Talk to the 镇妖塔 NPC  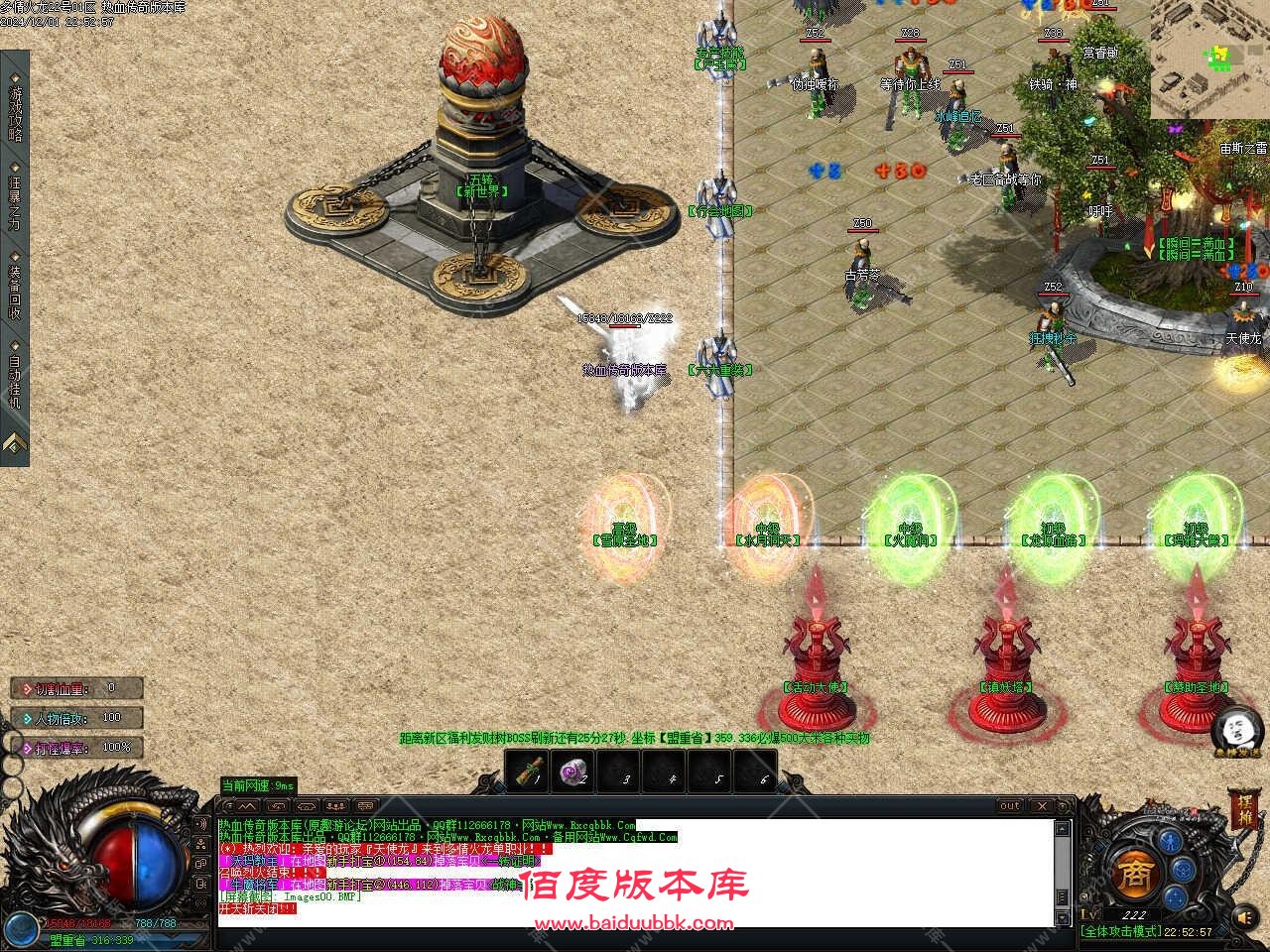click(x=1006, y=664)
